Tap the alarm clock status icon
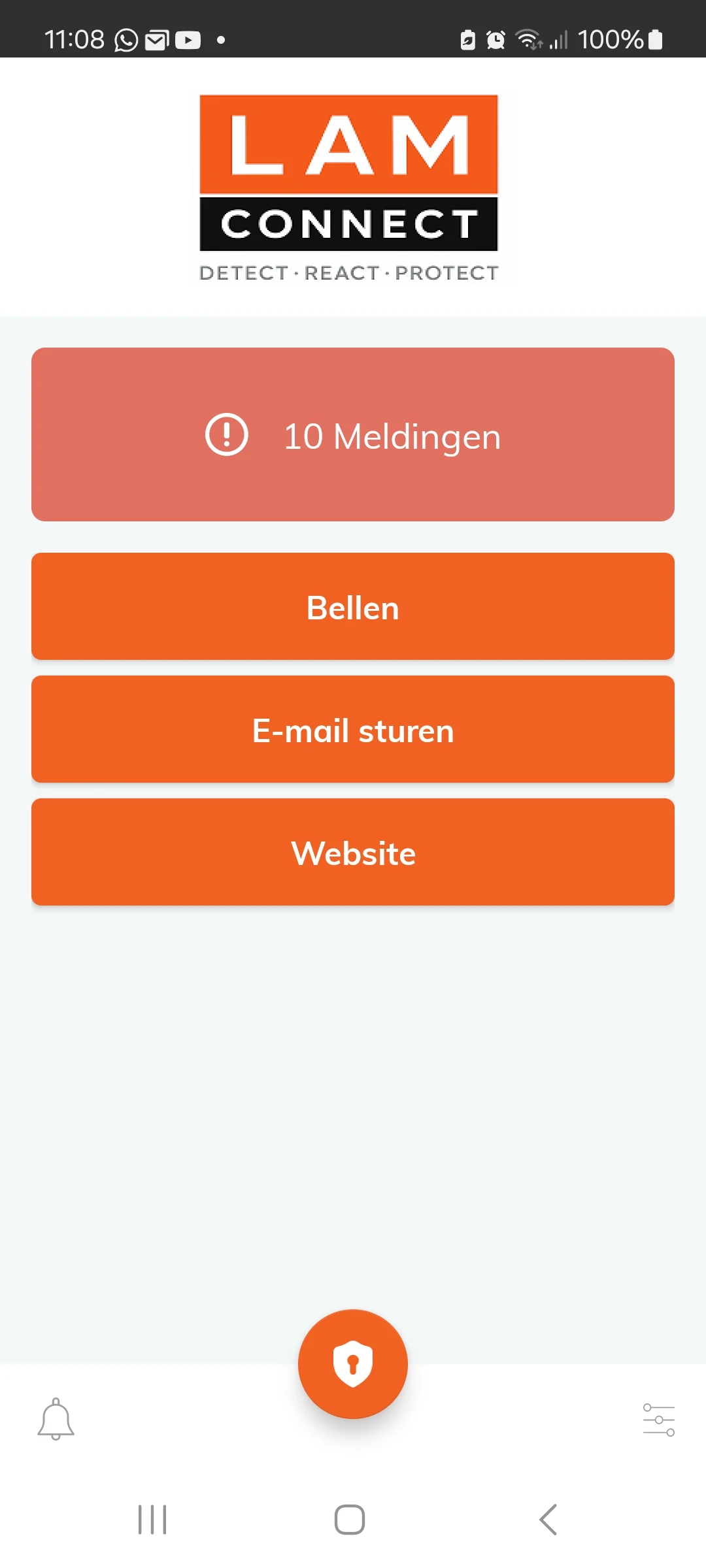 pyautogui.click(x=495, y=39)
